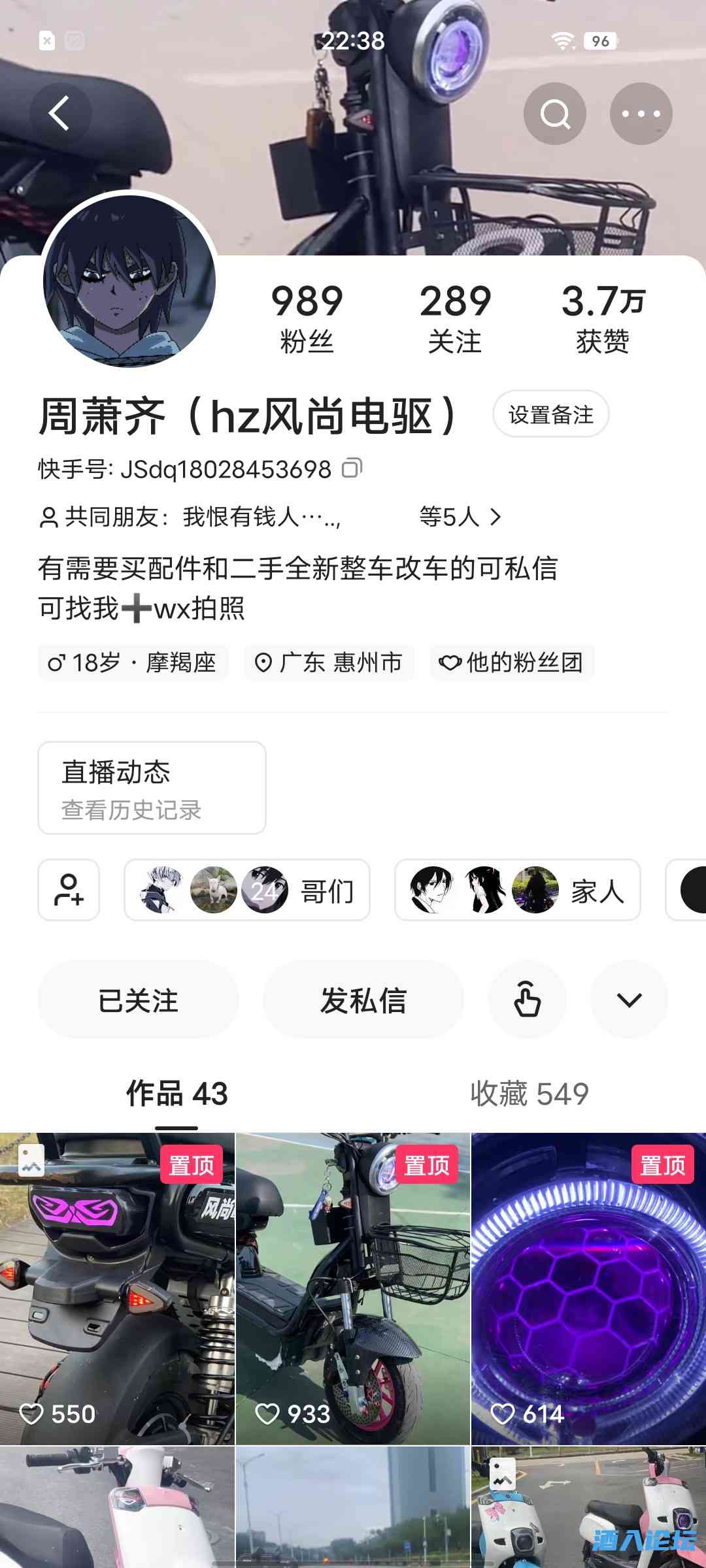
Task: Open the 直播动态 history card
Action: (x=152, y=788)
